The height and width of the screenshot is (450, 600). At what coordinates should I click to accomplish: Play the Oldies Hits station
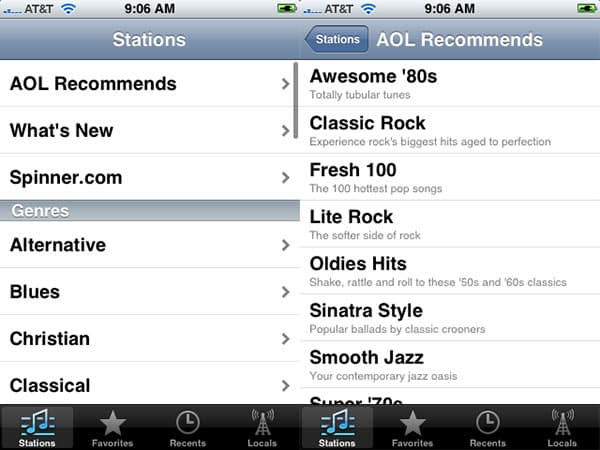(450, 271)
